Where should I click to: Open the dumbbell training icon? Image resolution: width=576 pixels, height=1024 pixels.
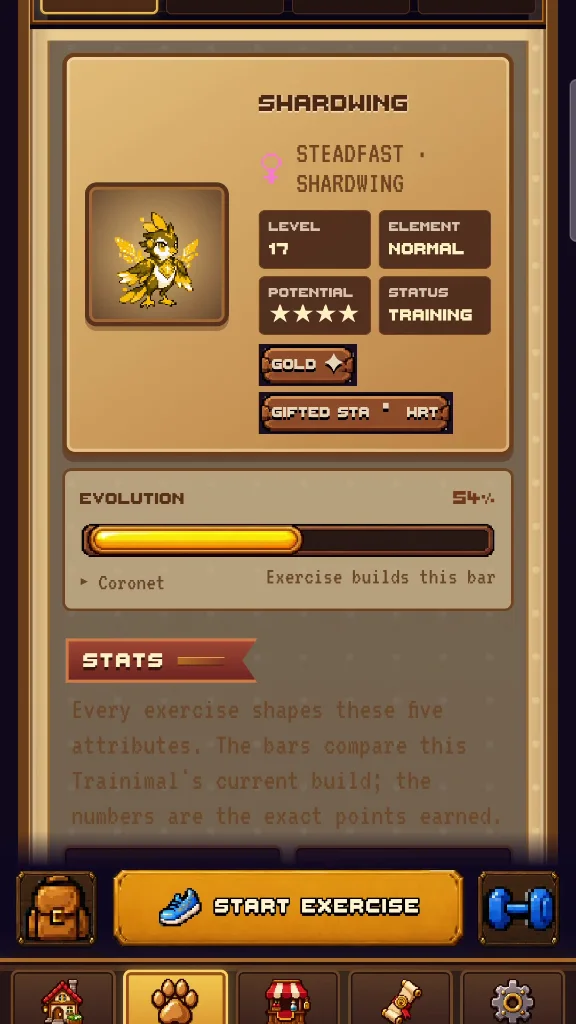click(x=519, y=908)
